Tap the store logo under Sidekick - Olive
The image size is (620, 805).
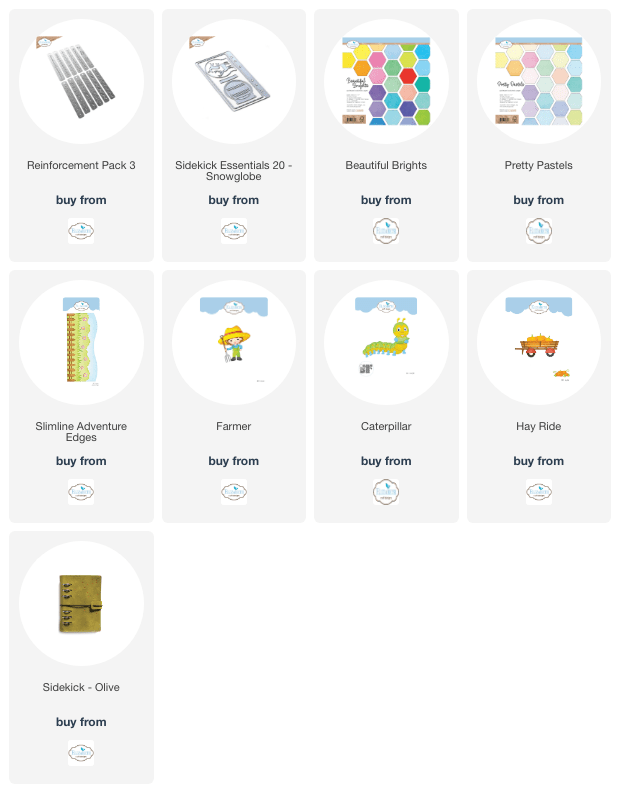pos(81,753)
